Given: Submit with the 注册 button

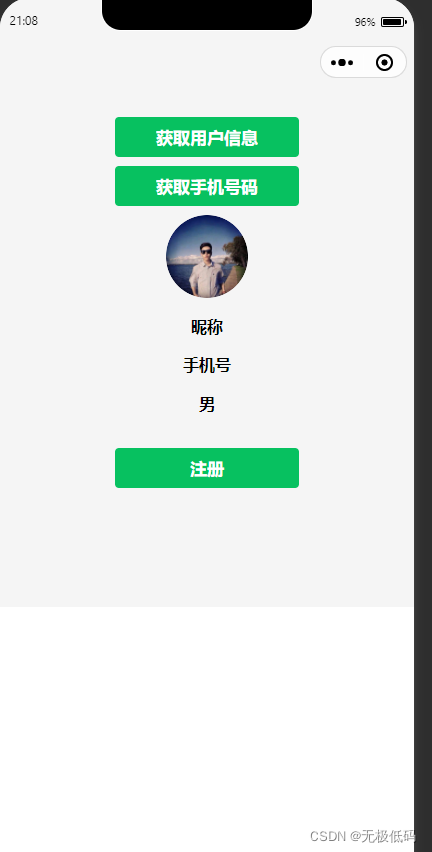Looking at the screenshot, I should (x=206, y=468).
